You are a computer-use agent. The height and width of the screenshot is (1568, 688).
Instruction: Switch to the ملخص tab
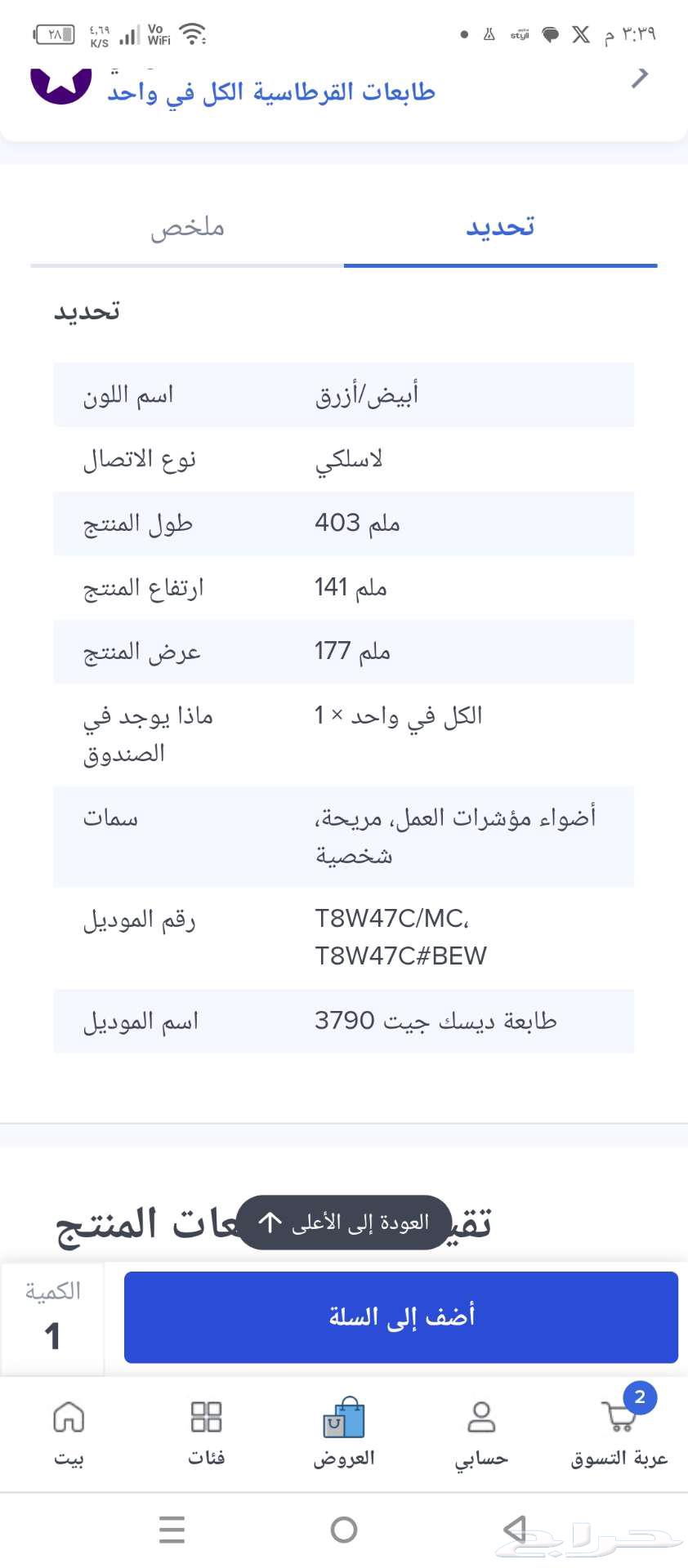[187, 228]
